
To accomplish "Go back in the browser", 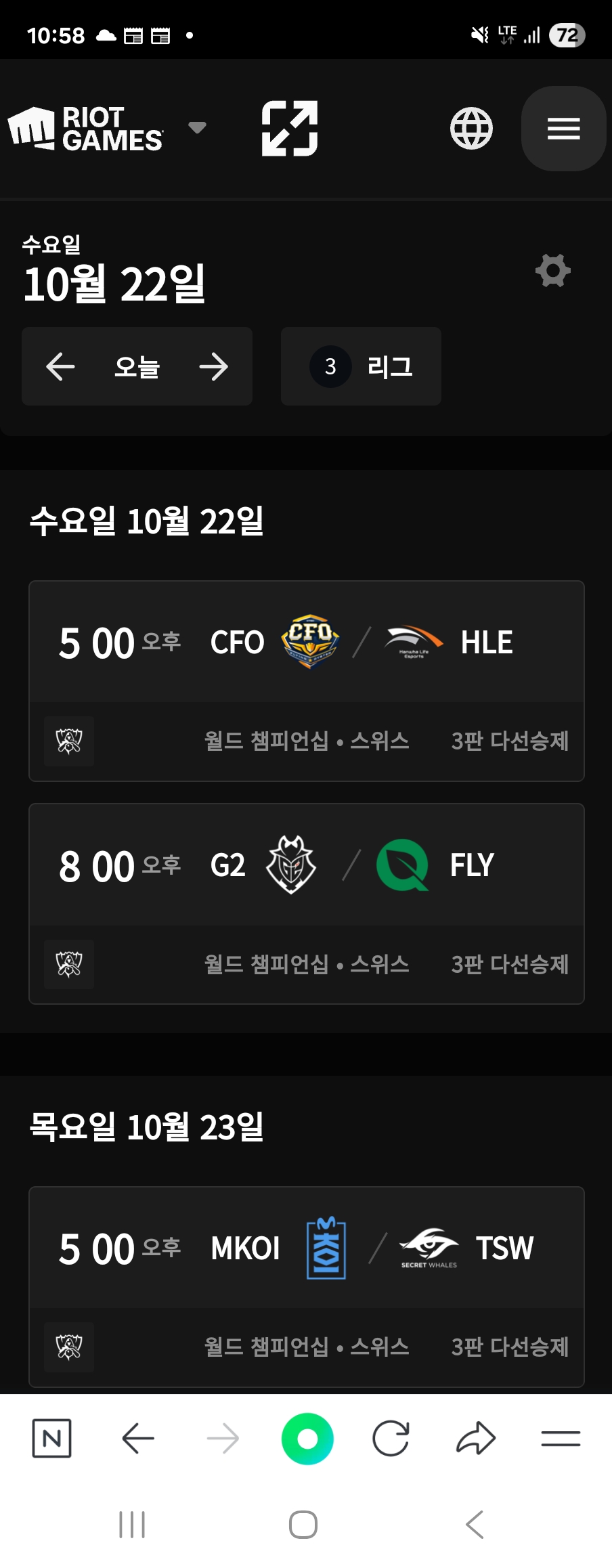I will pyautogui.click(x=138, y=1438).
